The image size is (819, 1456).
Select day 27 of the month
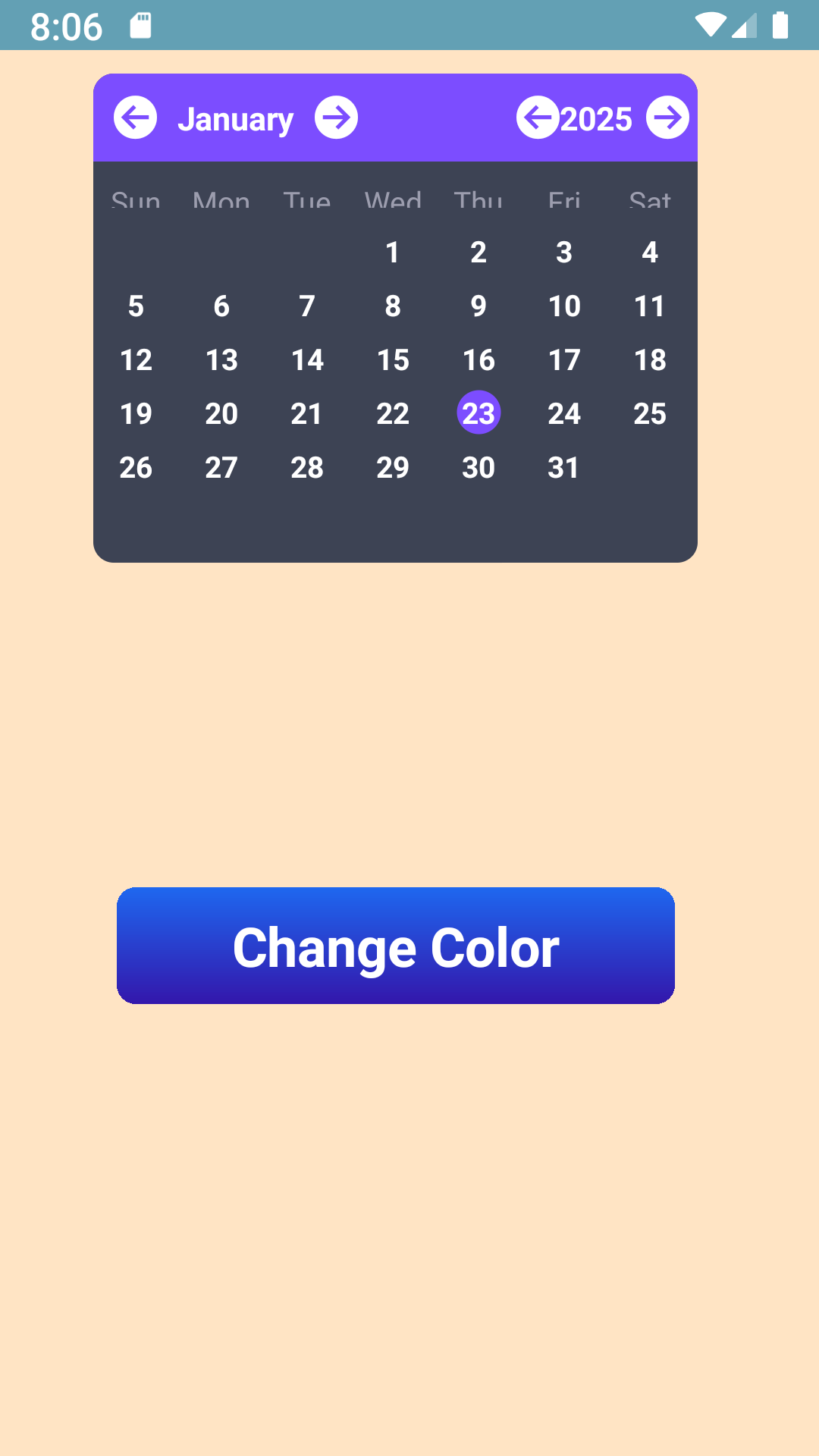click(221, 468)
